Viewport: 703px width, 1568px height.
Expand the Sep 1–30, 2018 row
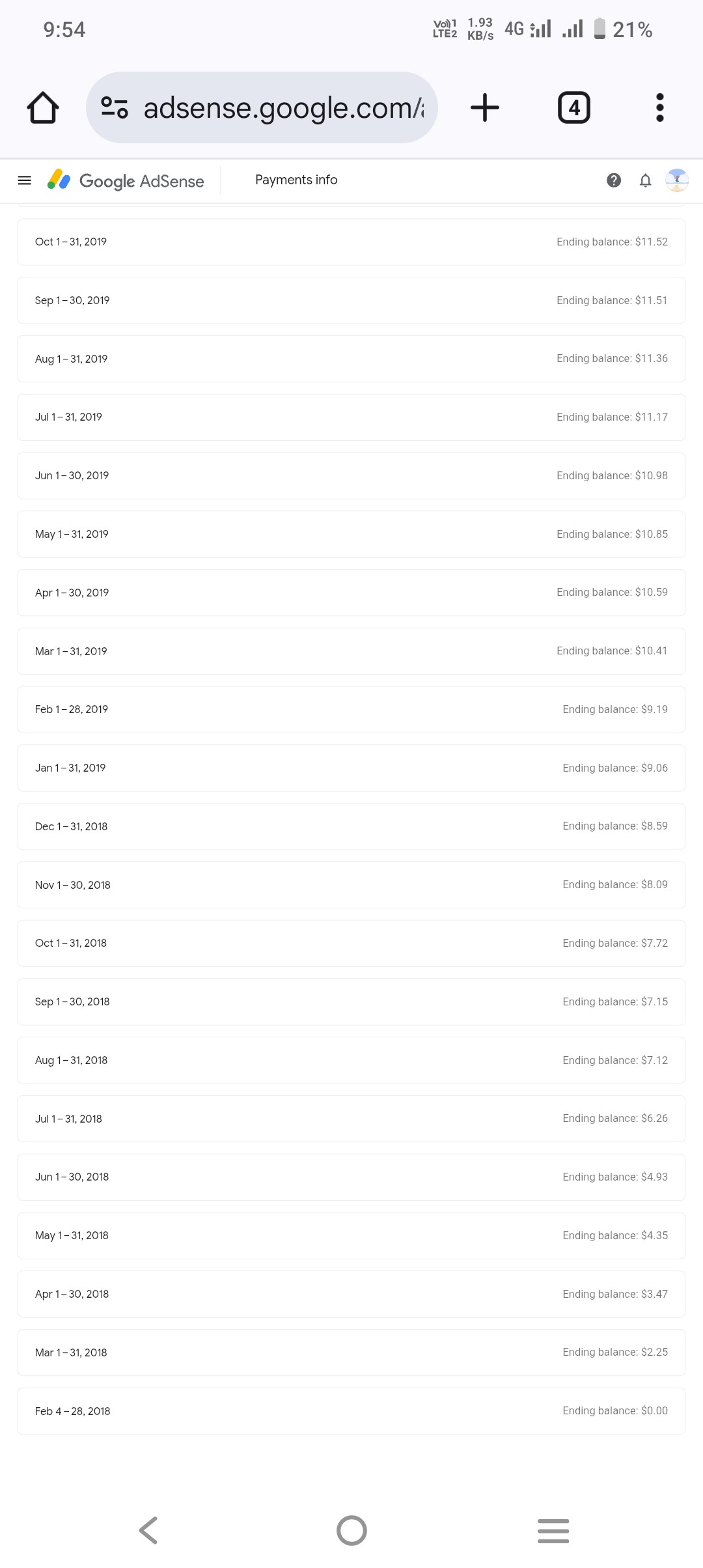point(351,1001)
